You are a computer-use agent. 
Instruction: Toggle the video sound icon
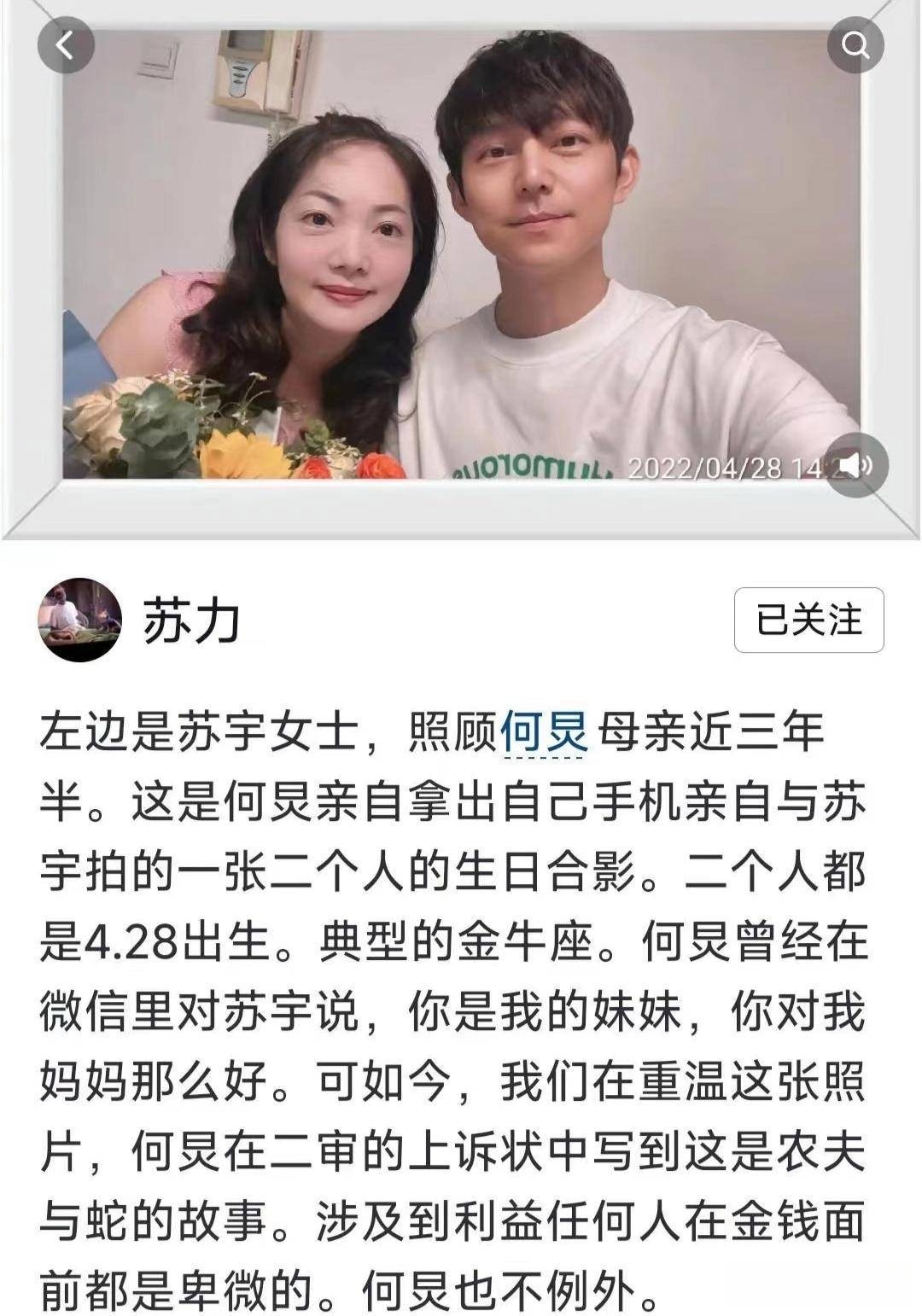point(856,466)
